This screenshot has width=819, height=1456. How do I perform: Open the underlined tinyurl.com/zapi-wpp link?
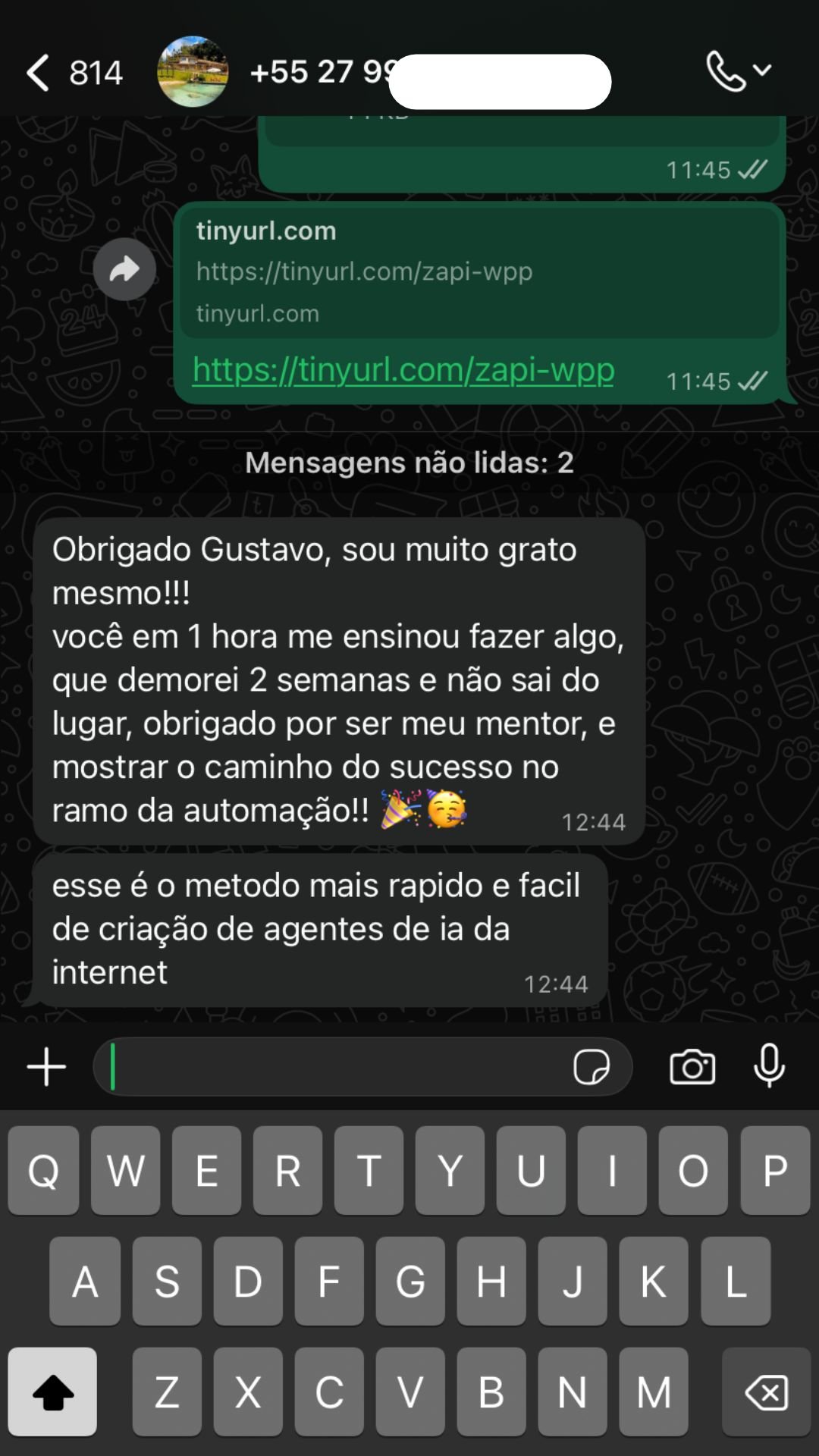(403, 371)
